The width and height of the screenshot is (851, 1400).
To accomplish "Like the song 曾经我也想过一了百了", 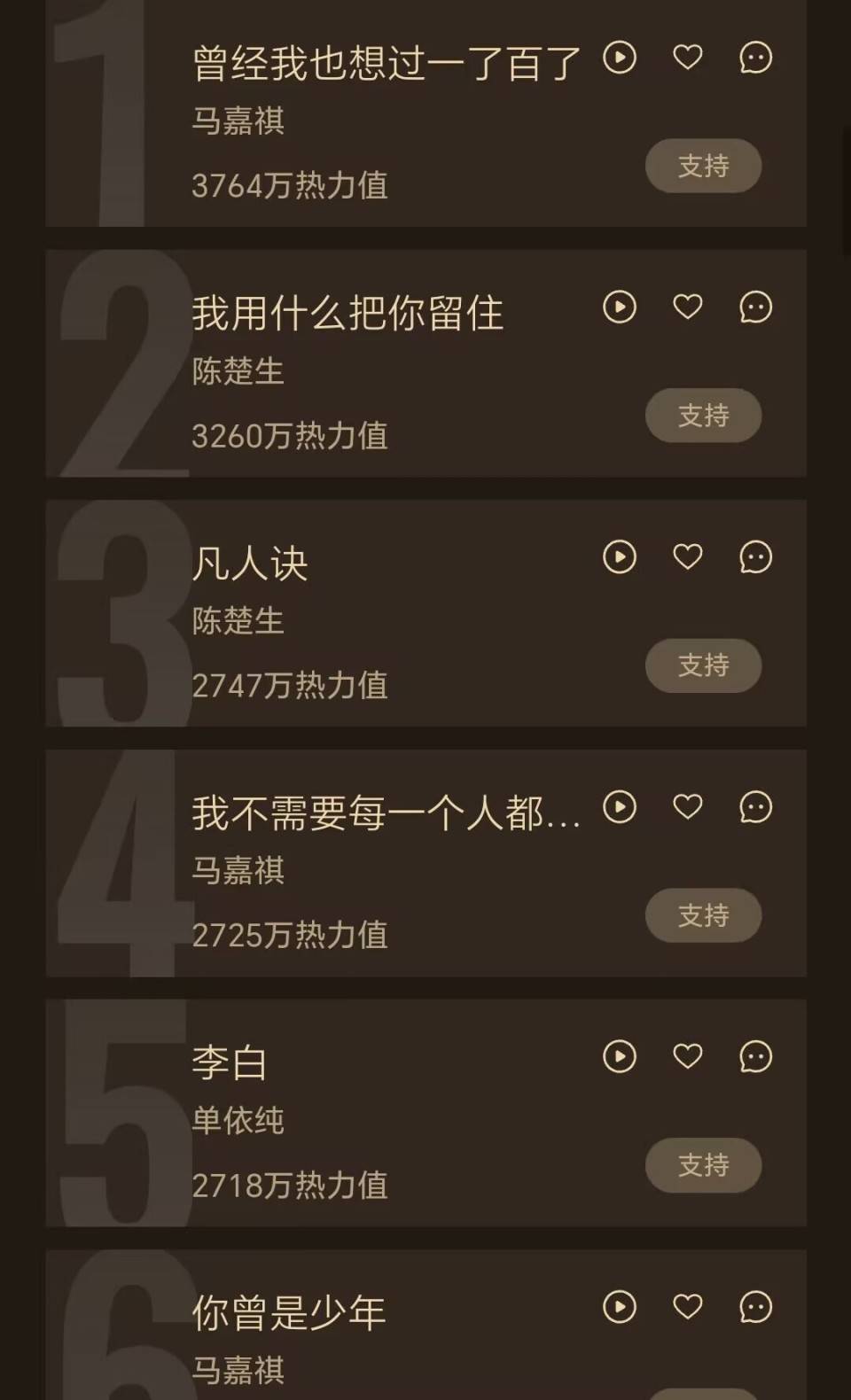I will click(688, 58).
